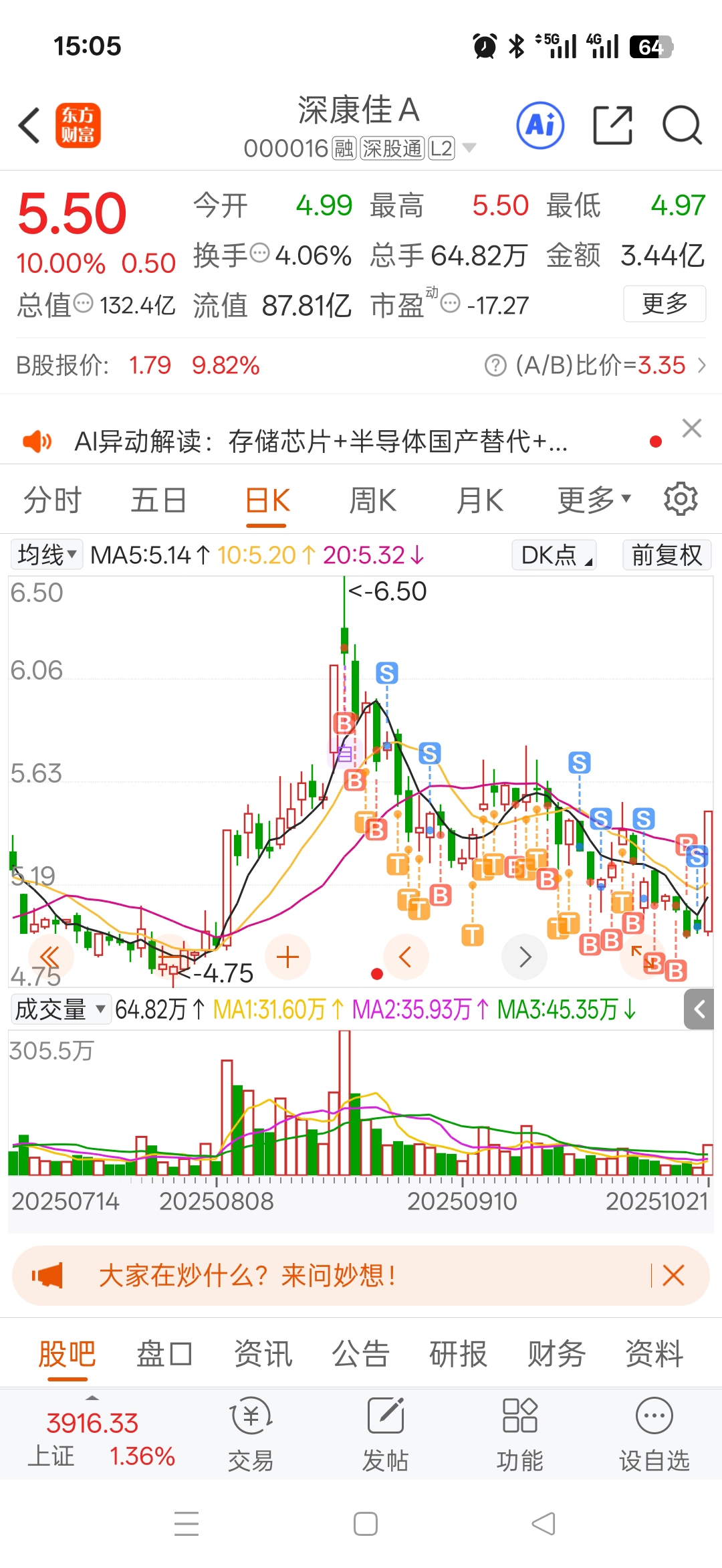Close the 大家在炒什么 promo banner

[x=673, y=1276]
